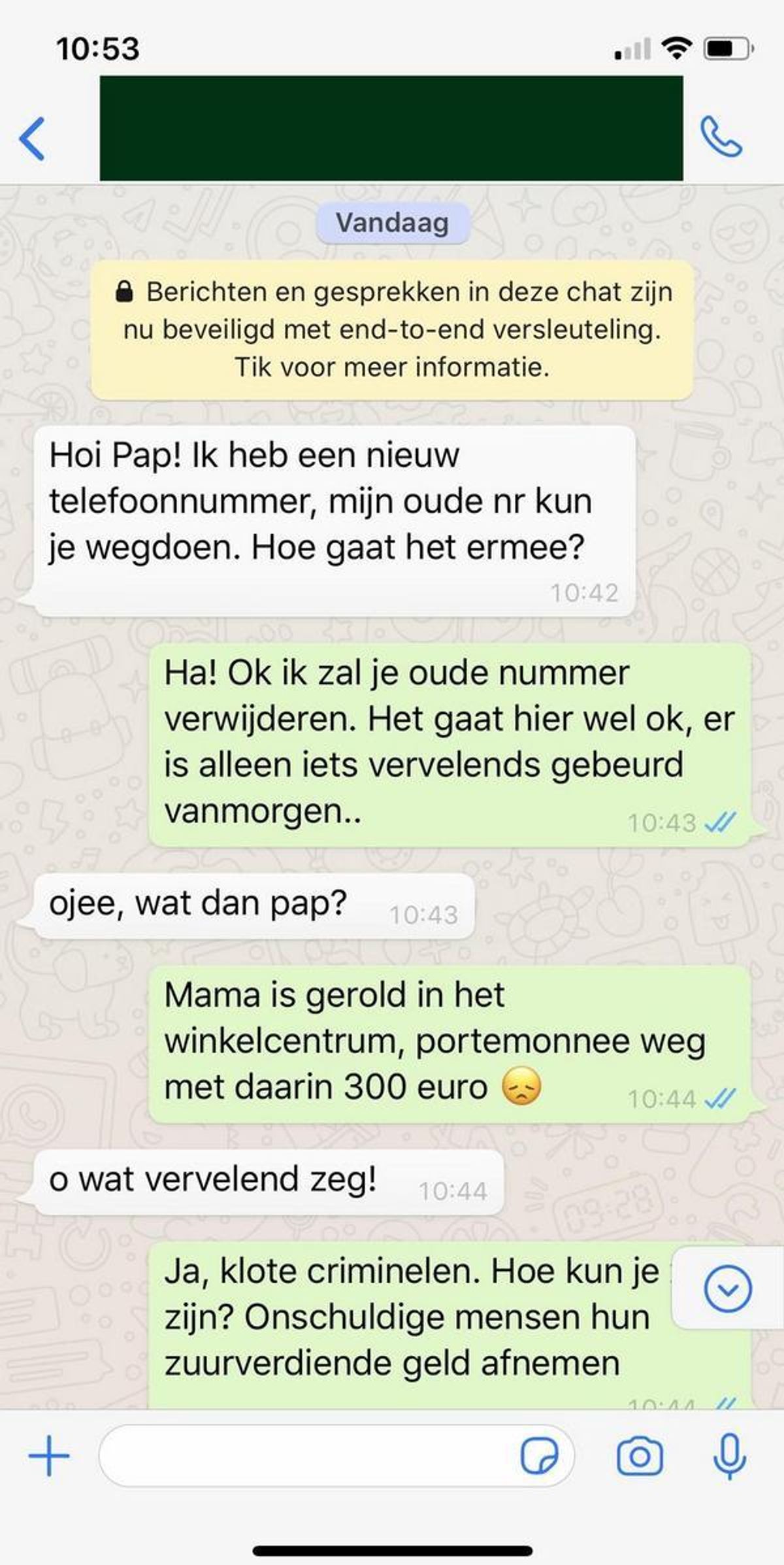Go back to the chat list
Screen dimensions: 784x1565
pos(33,138)
